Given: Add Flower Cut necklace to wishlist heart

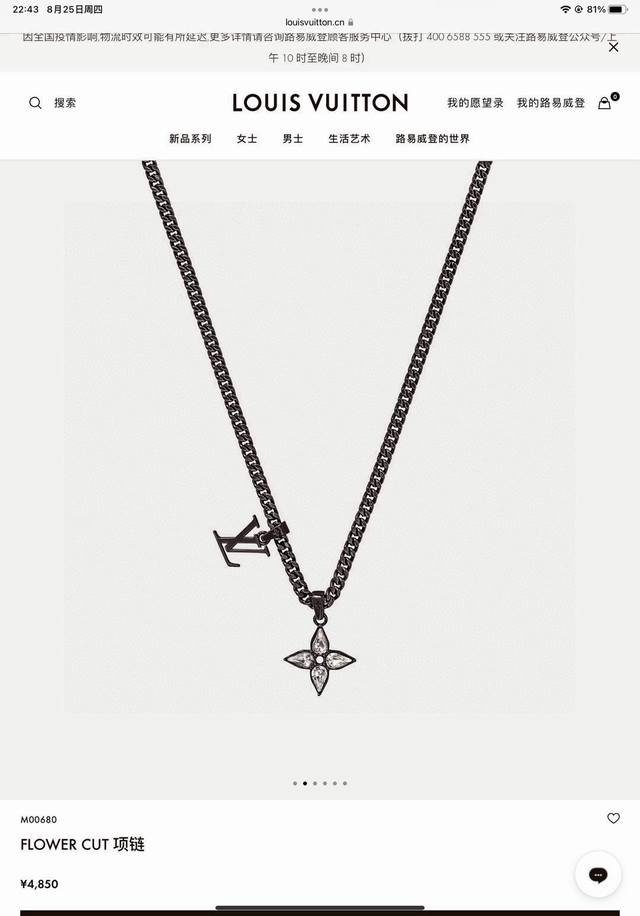Looking at the screenshot, I should (x=613, y=818).
